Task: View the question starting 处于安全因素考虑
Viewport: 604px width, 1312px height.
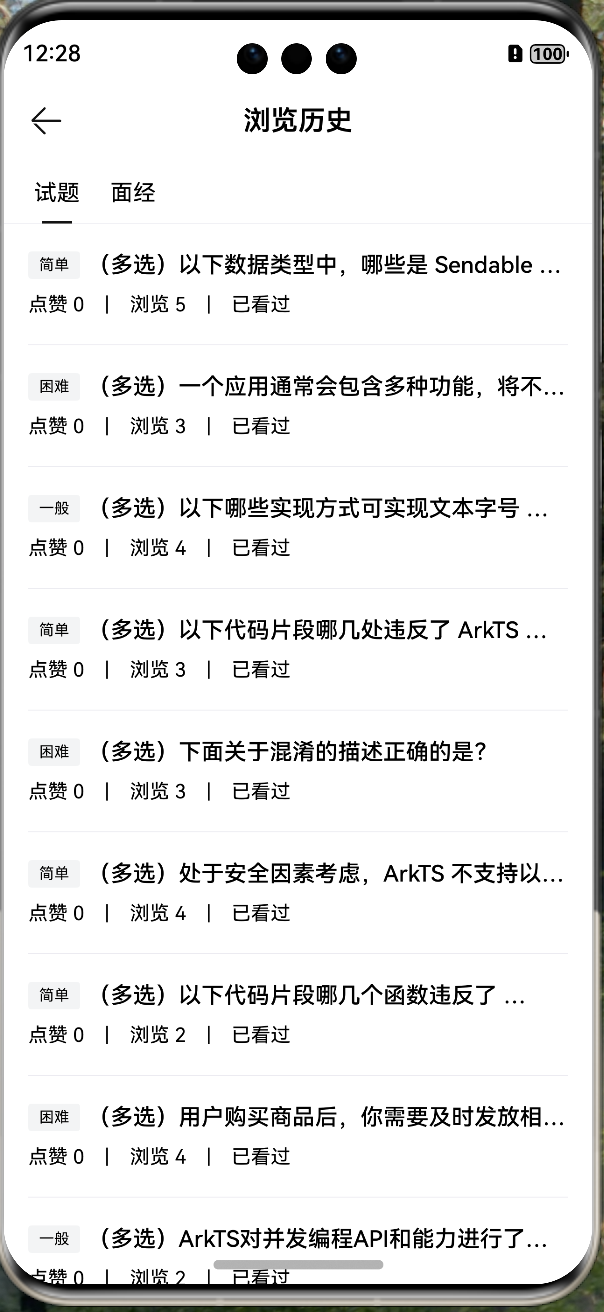Action: [x=330, y=874]
